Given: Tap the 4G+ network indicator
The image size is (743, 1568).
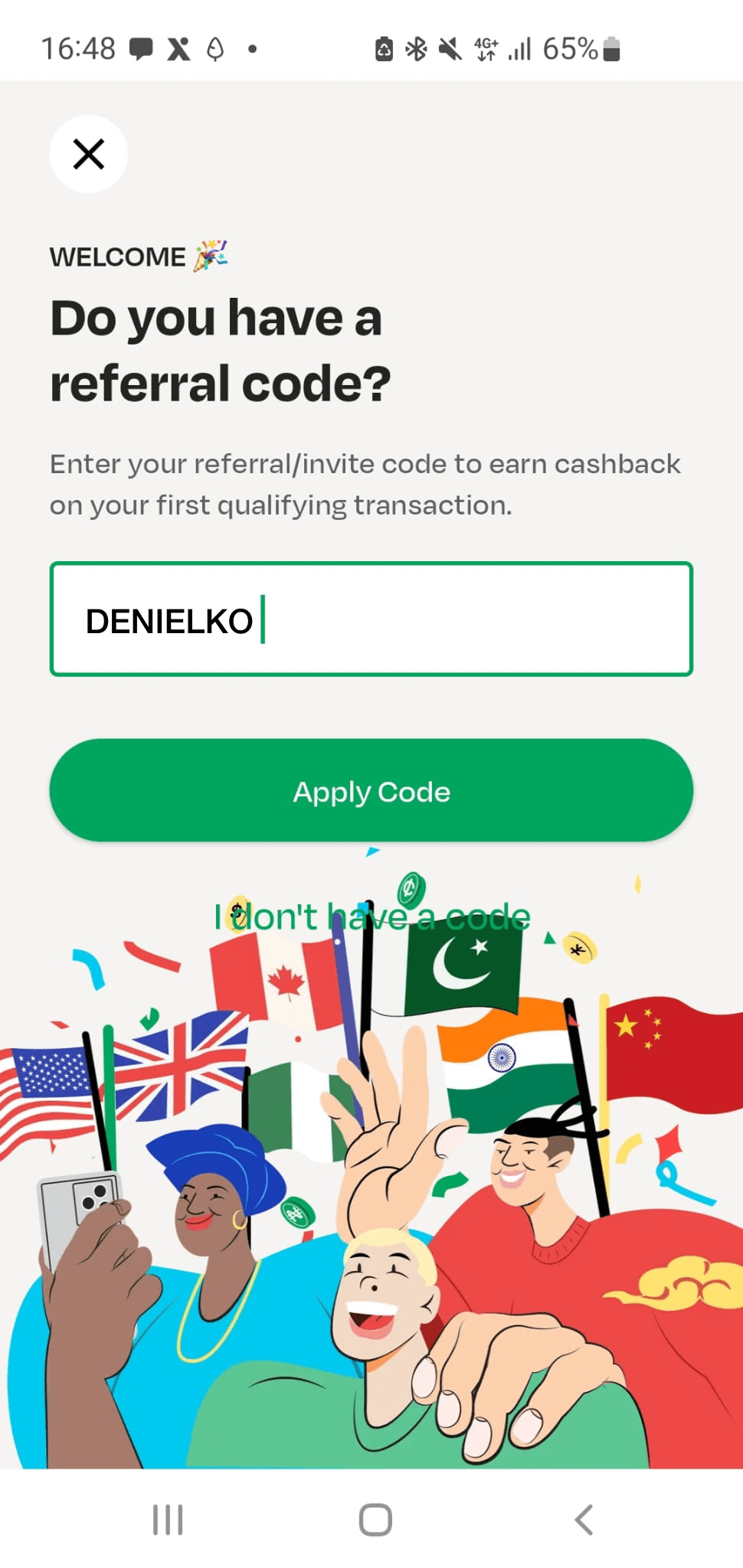Looking at the screenshot, I should (x=486, y=48).
